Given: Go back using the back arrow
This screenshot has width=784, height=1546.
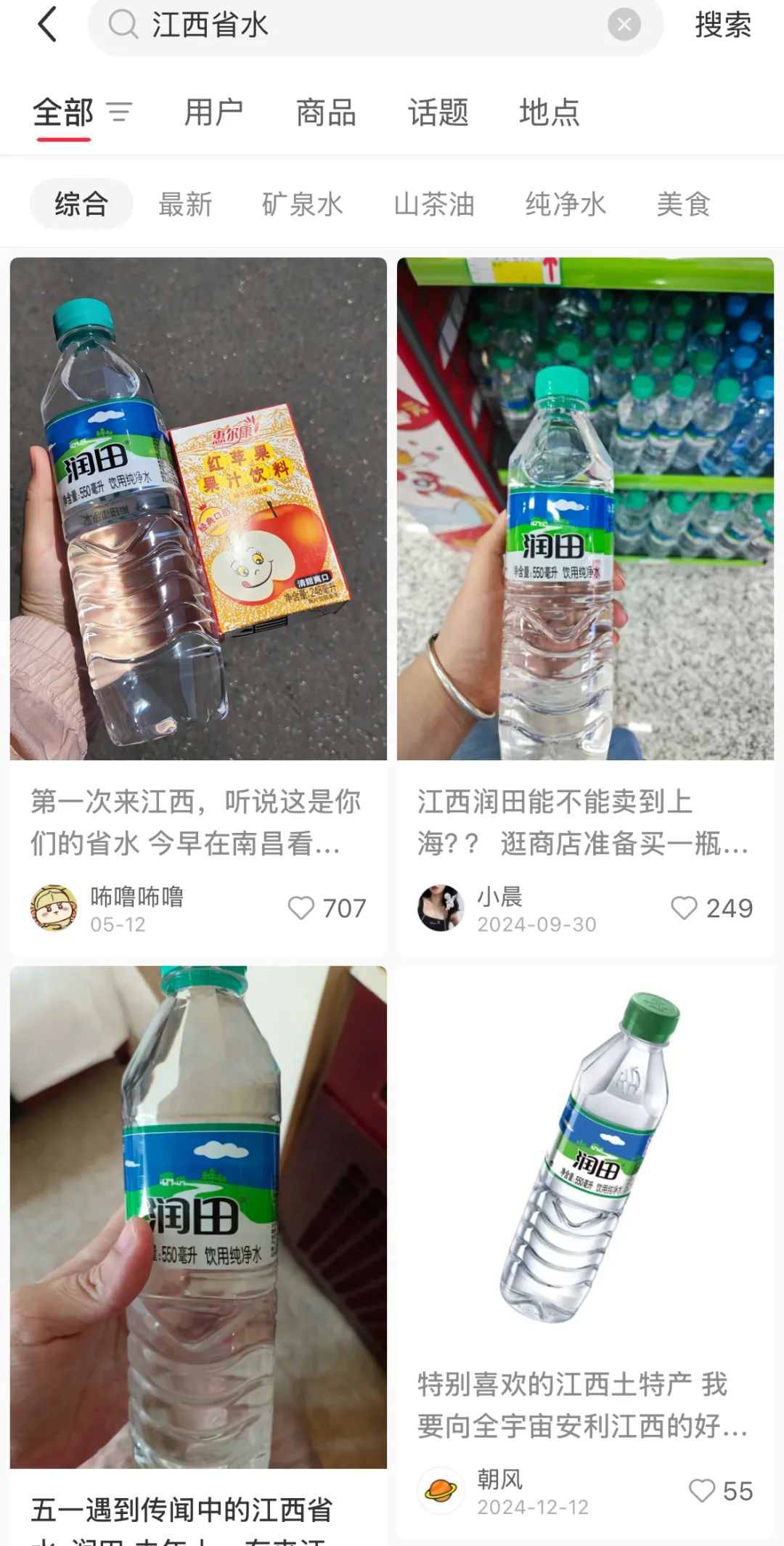Looking at the screenshot, I should pyautogui.click(x=47, y=25).
